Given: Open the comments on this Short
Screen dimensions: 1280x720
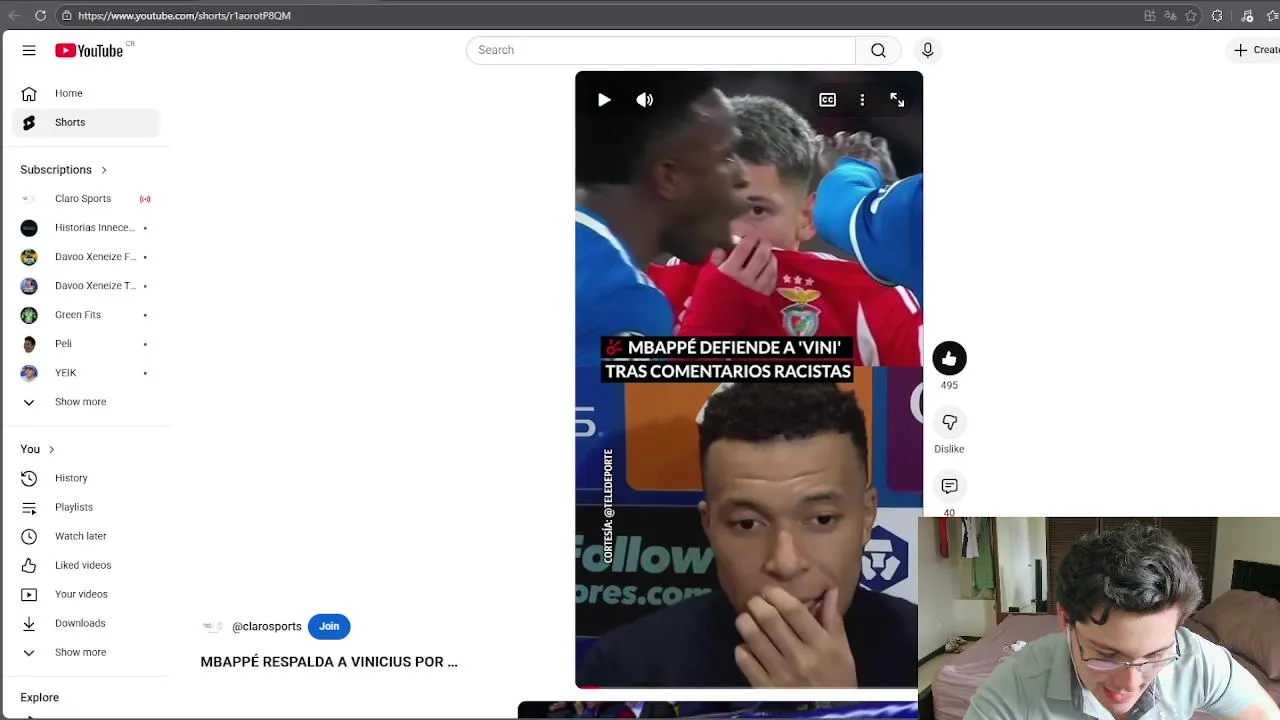Looking at the screenshot, I should pyautogui.click(x=949, y=486).
